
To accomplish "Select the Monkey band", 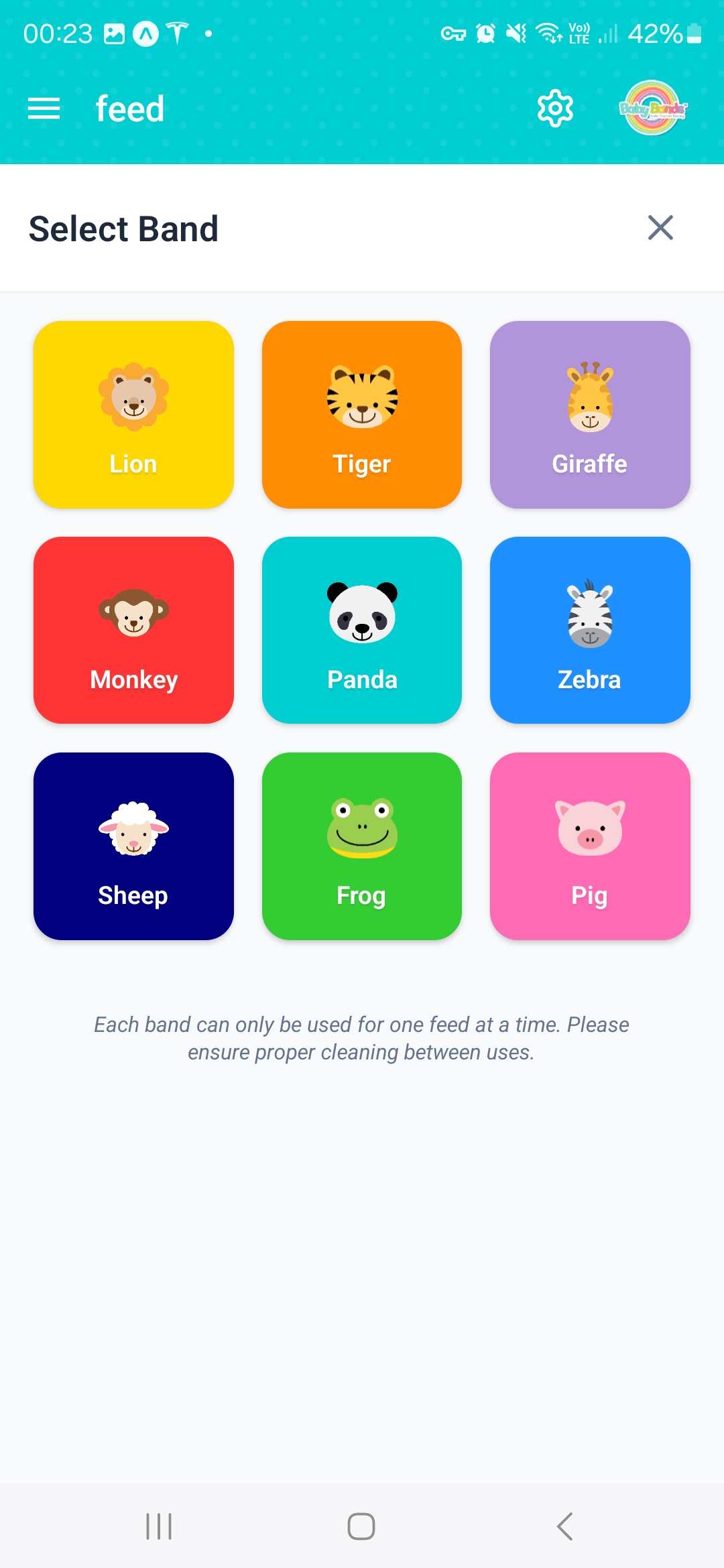I will click(133, 630).
